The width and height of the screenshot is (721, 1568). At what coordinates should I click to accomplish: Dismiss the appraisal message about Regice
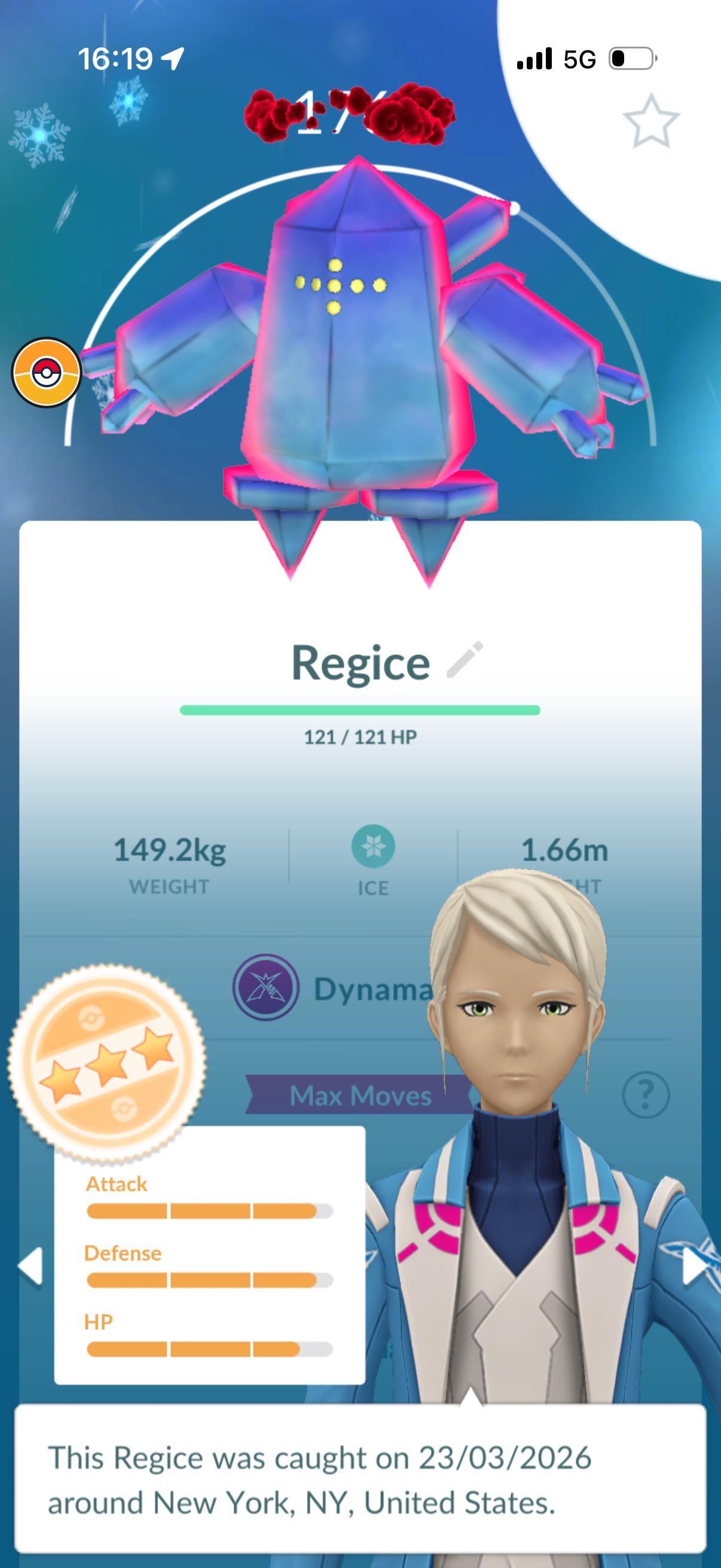[x=360, y=1480]
